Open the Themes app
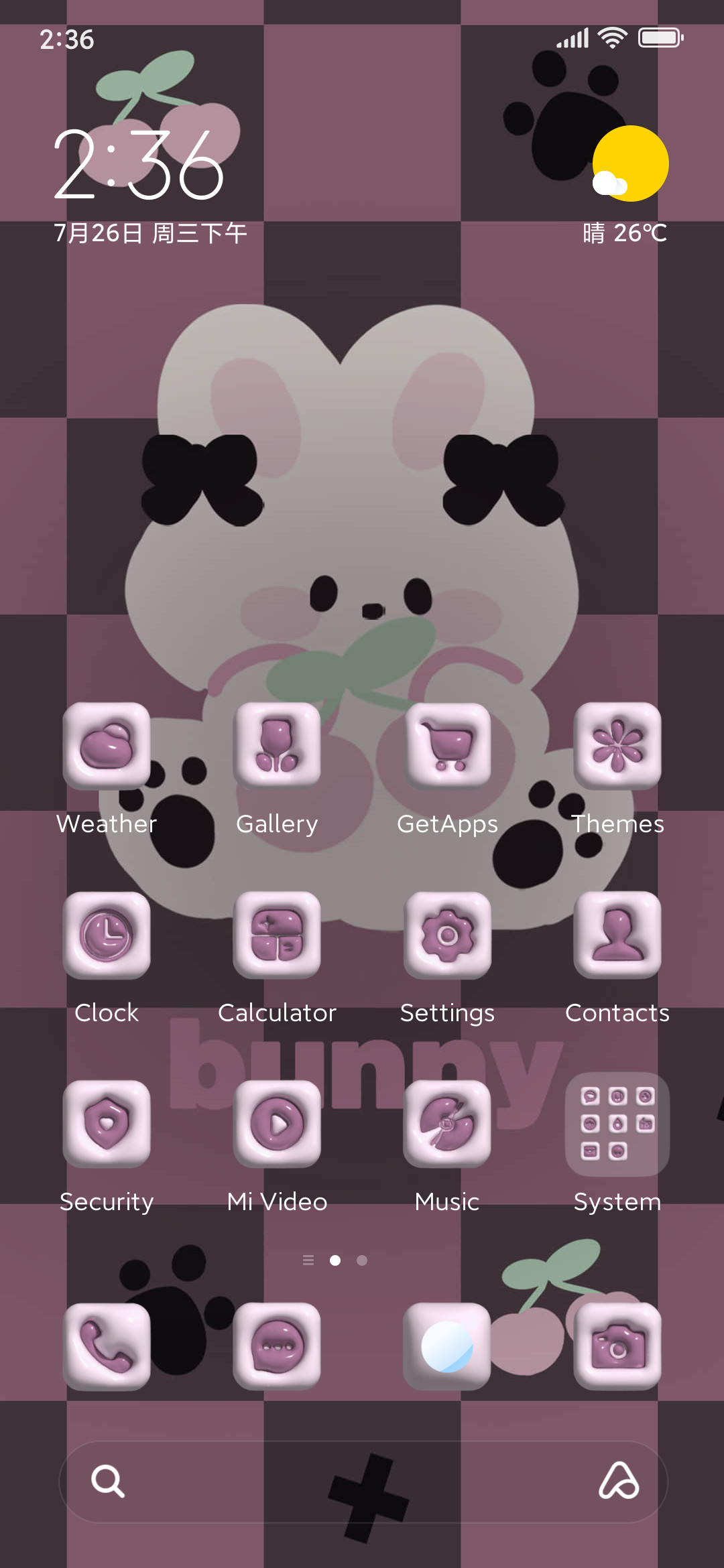724x1568 pixels. (x=617, y=746)
